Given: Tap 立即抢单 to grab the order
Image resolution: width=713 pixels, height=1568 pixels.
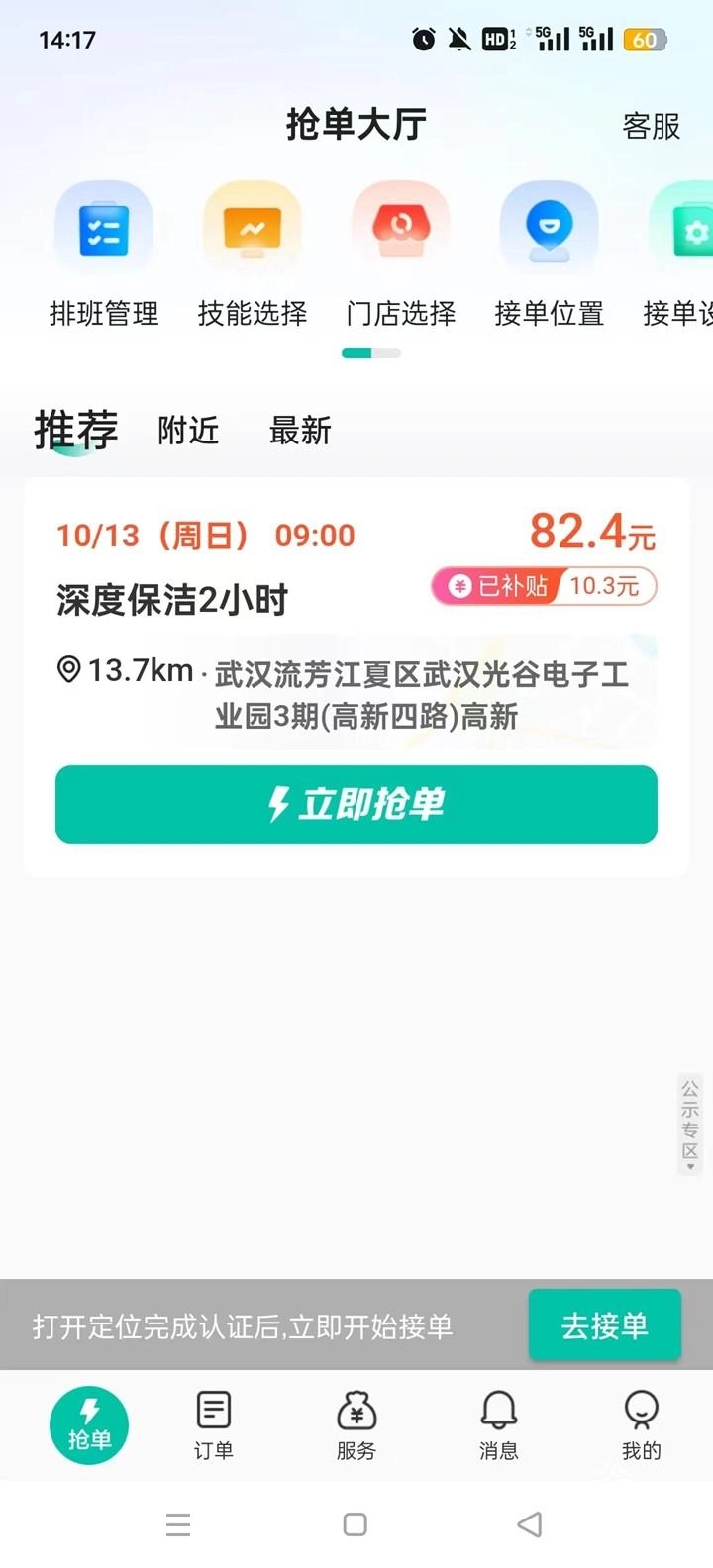Looking at the screenshot, I should tap(356, 804).
